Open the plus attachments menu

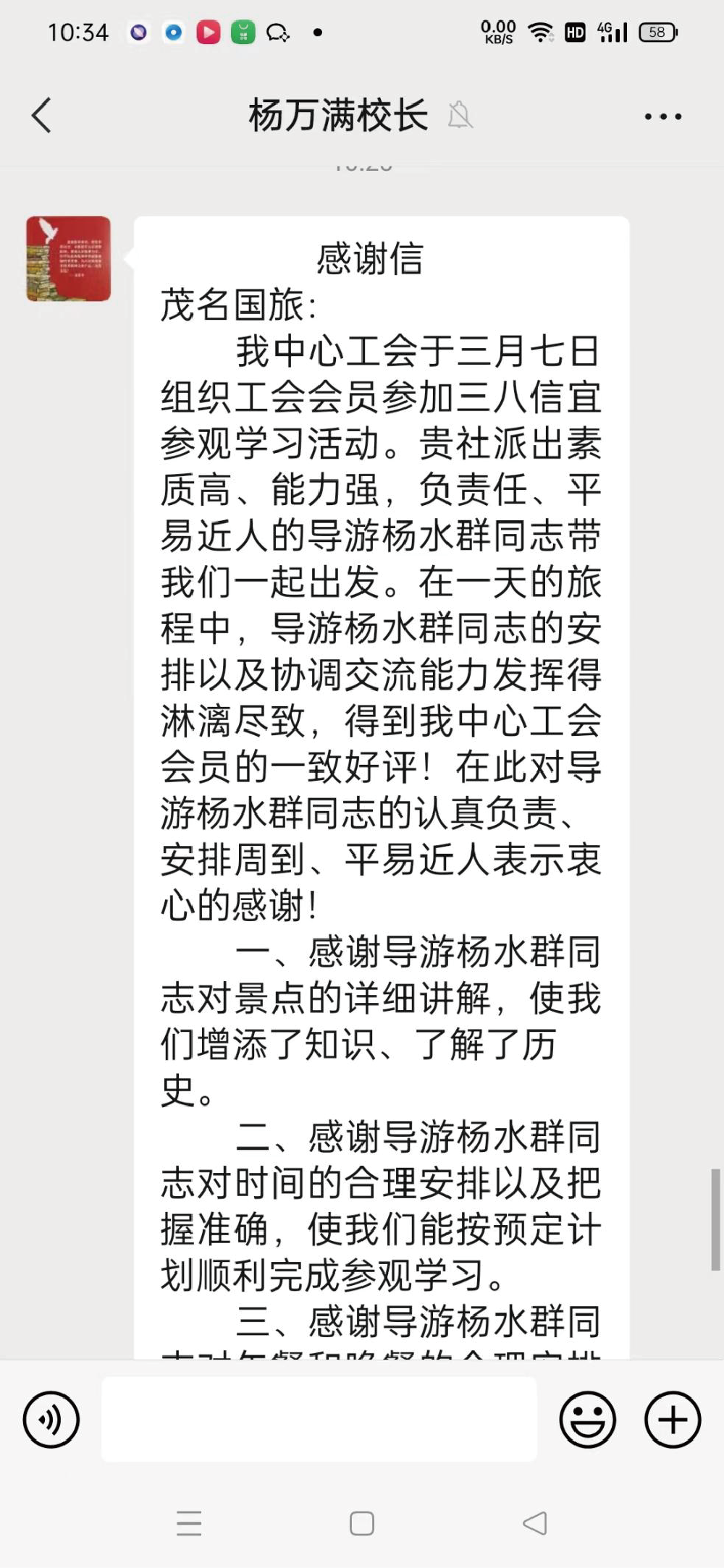point(673,1419)
